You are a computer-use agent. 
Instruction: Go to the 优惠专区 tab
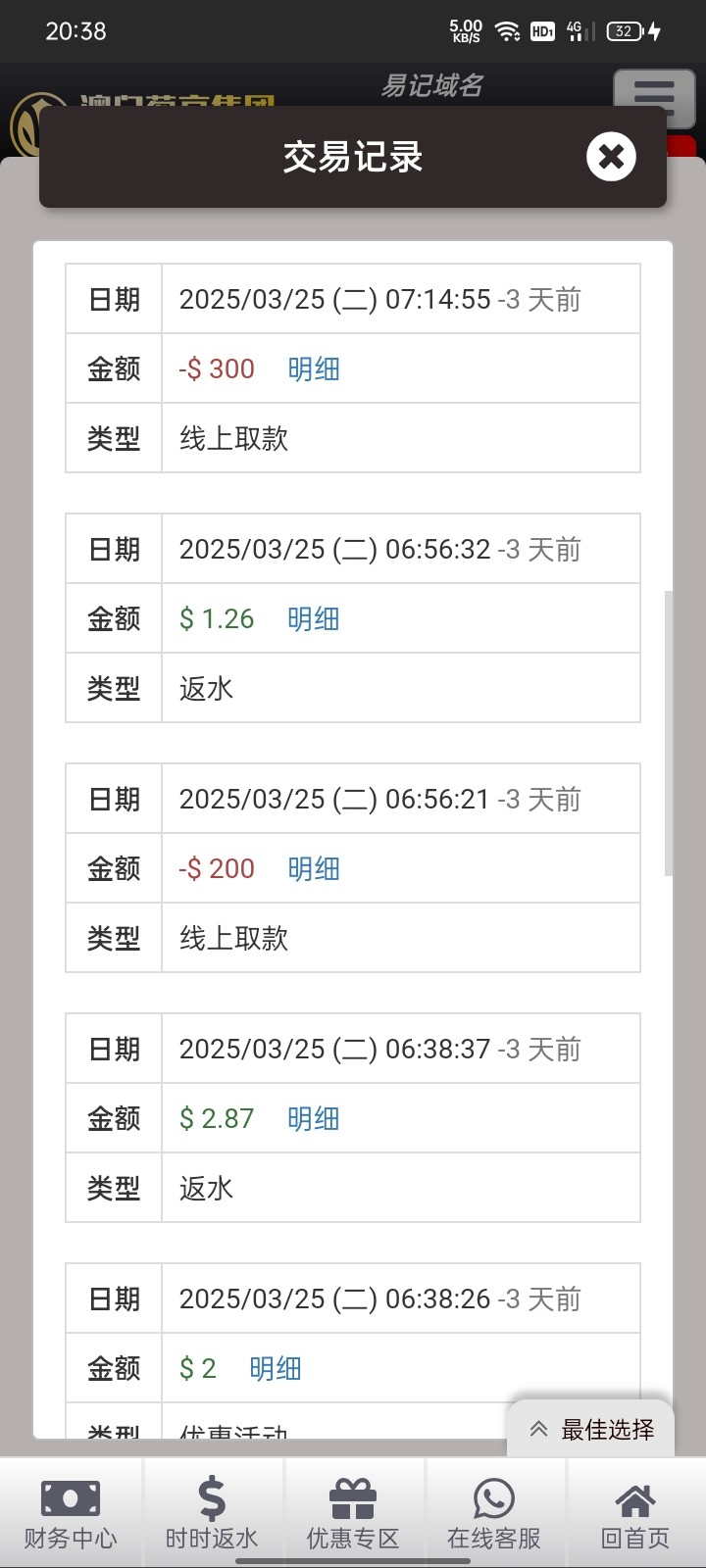pos(353,1514)
